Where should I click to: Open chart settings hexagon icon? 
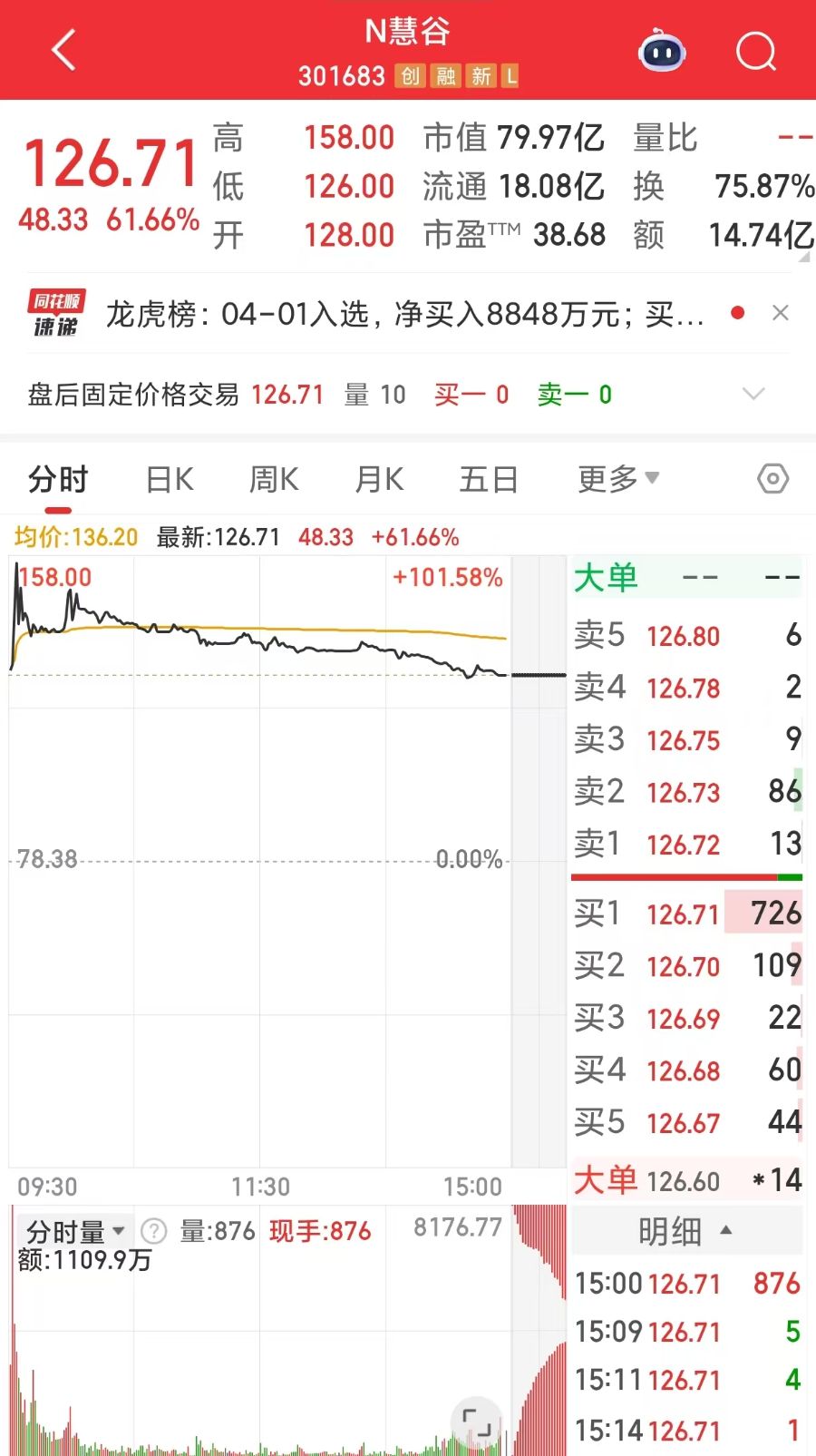(x=772, y=478)
